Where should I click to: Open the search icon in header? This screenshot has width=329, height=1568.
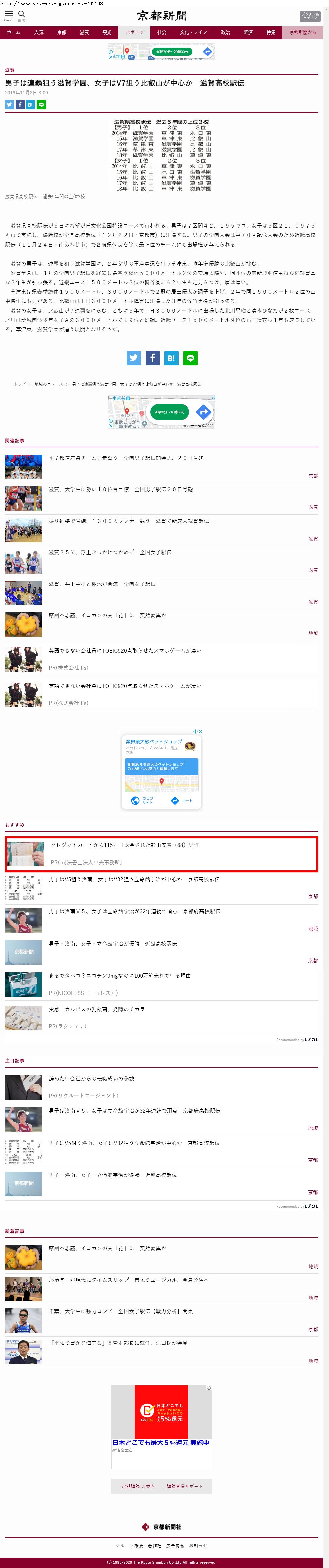click(x=22, y=15)
